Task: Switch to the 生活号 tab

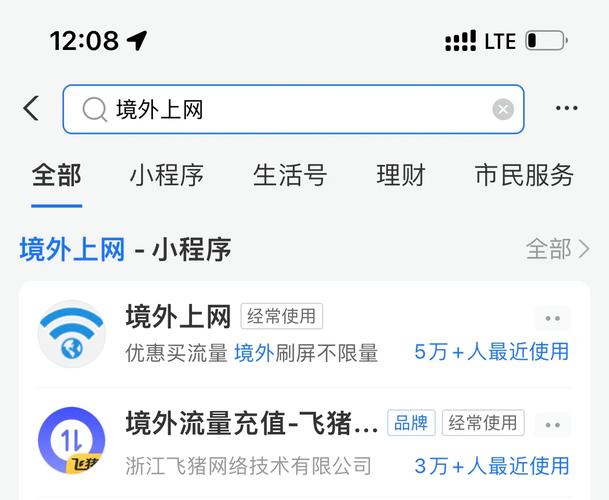Action: point(290,175)
